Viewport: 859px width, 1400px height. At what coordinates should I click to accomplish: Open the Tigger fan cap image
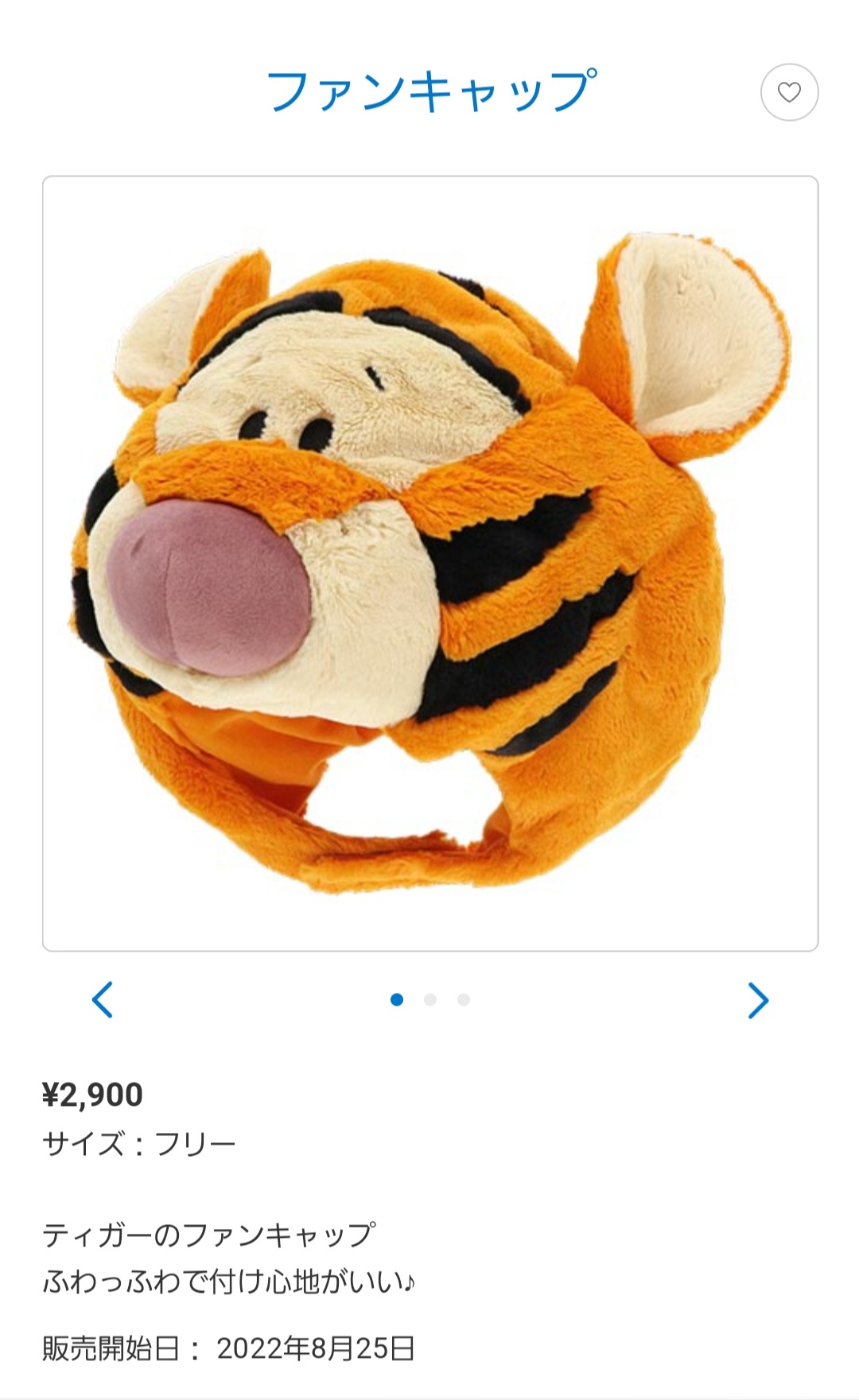pos(429,563)
